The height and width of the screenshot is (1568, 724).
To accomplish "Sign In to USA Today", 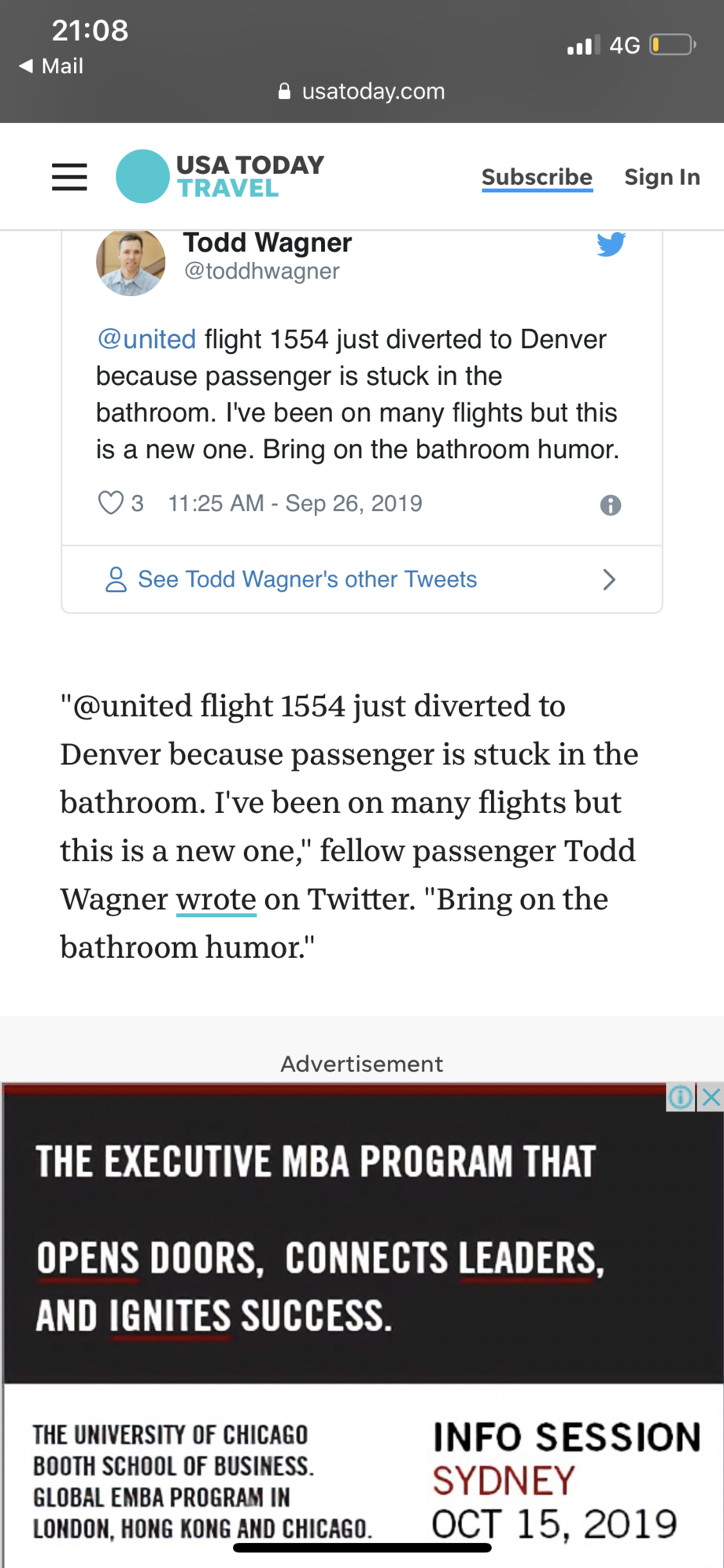I will [662, 177].
